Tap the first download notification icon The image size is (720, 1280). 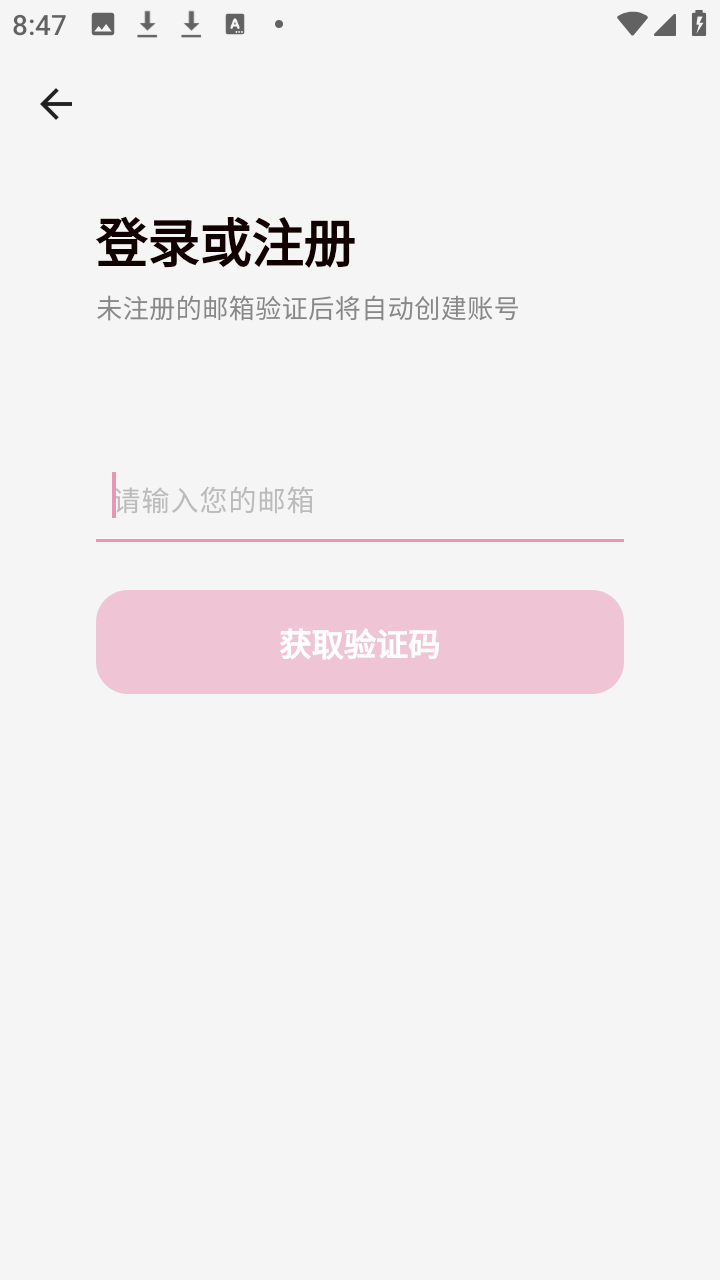[x=147, y=24]
